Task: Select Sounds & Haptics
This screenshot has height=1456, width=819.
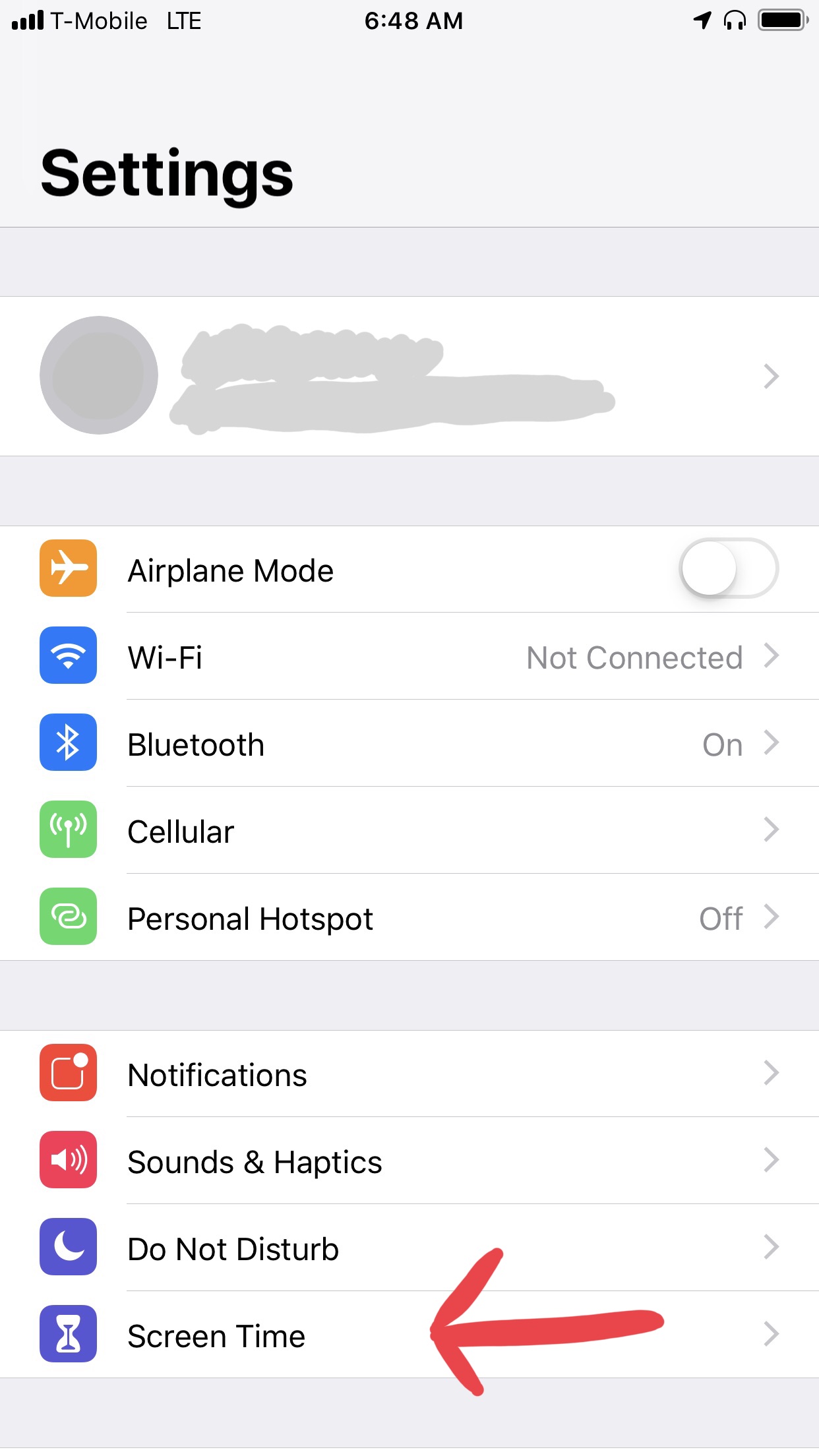Action: click(x=409, y=1161)
